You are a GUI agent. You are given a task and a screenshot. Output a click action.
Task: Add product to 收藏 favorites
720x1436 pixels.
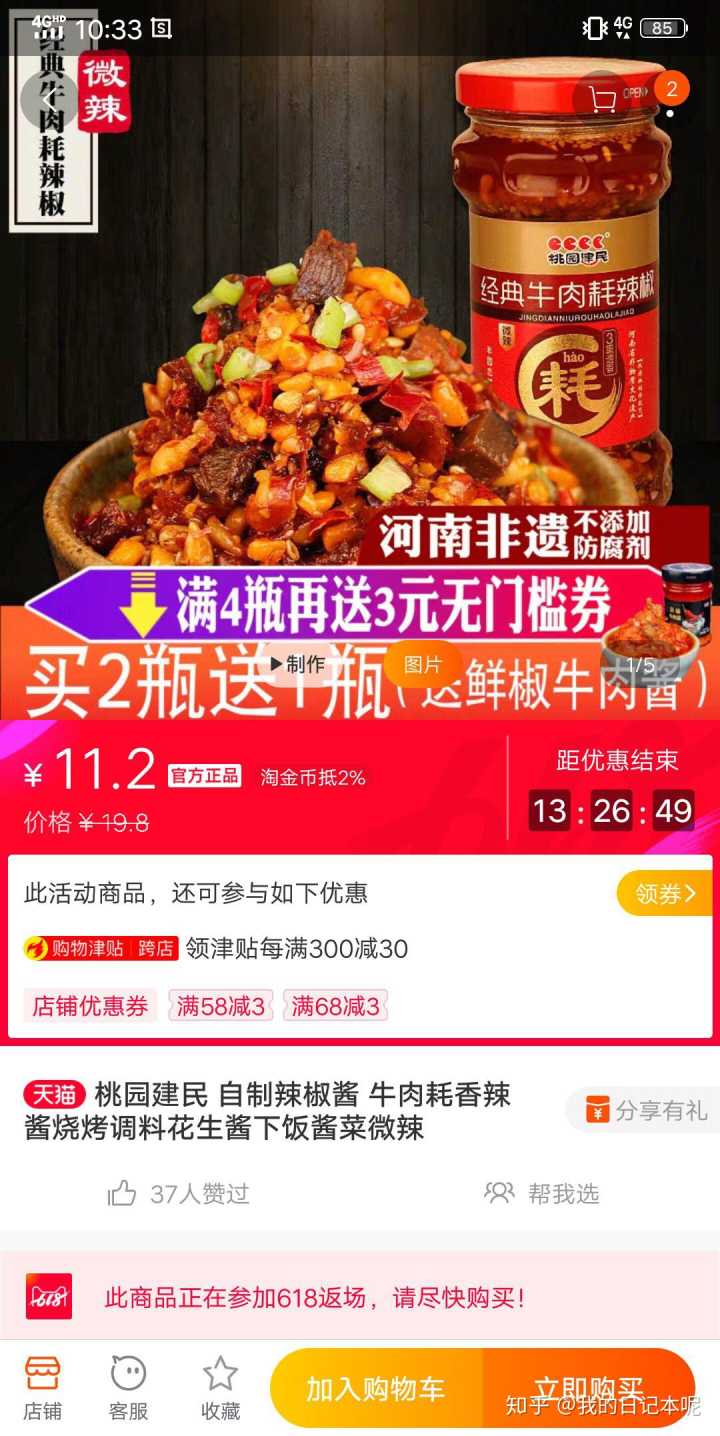point(220,1388)
